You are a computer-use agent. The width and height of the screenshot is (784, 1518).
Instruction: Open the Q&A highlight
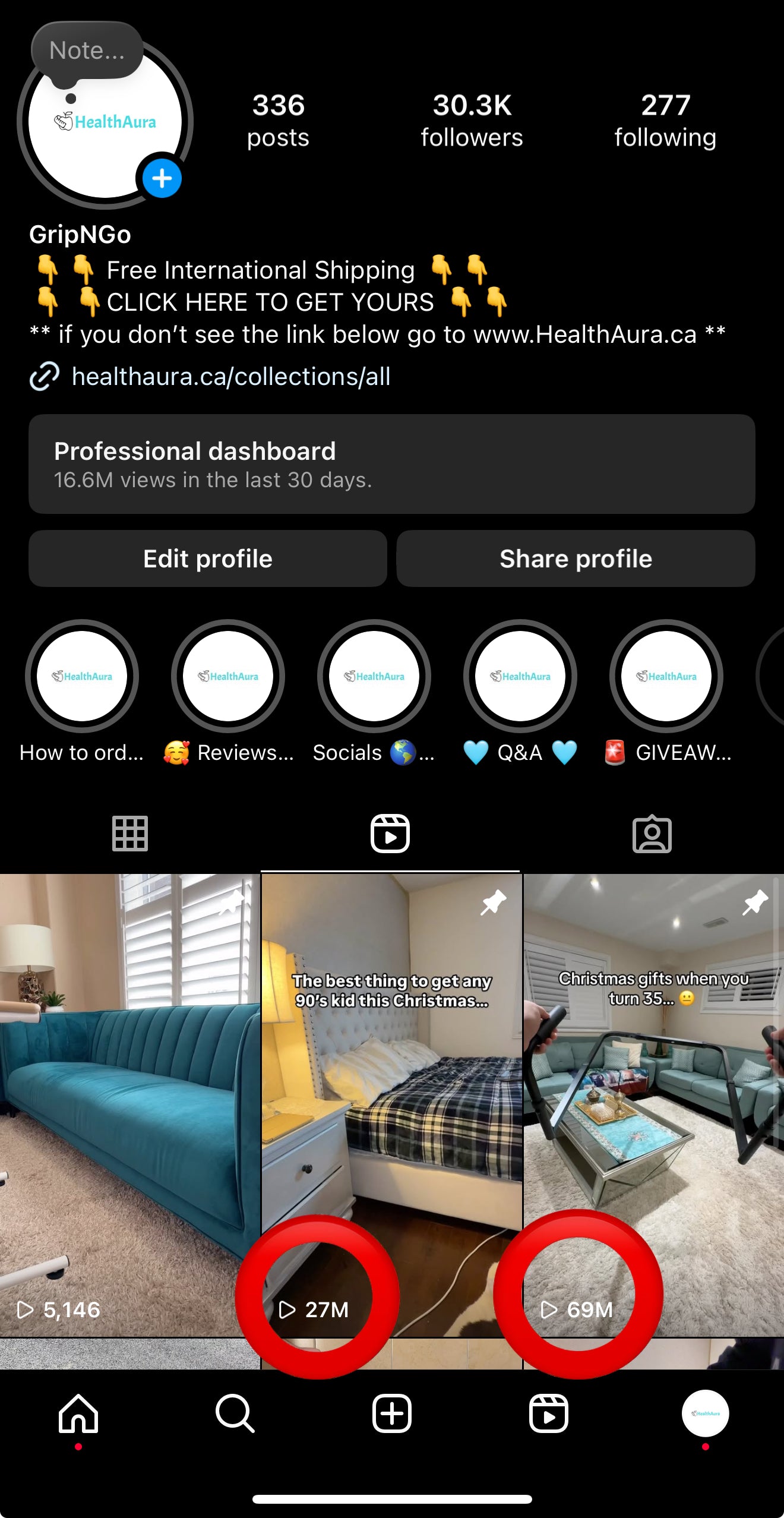[x=520, y=676]
